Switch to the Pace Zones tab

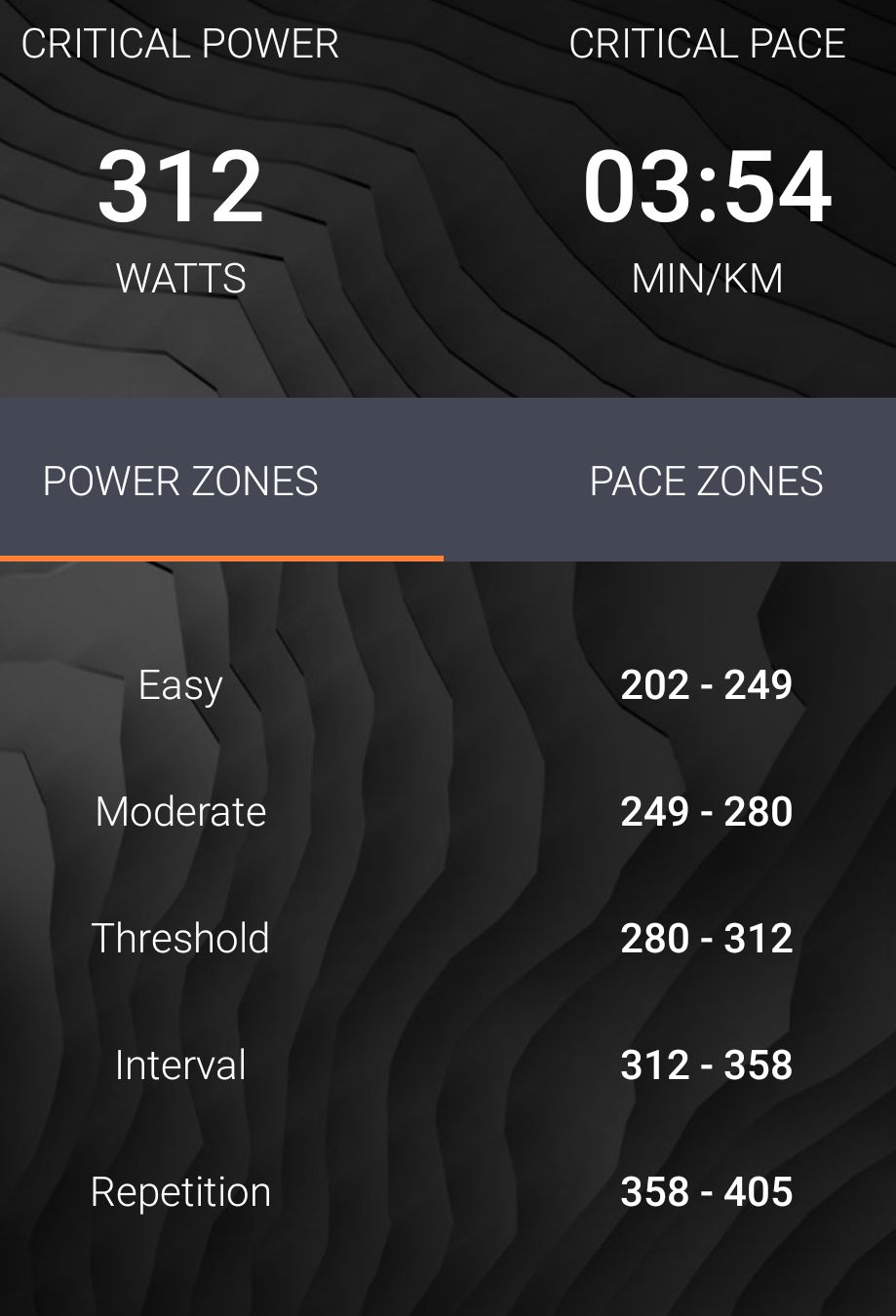click(x=707, y=480)
